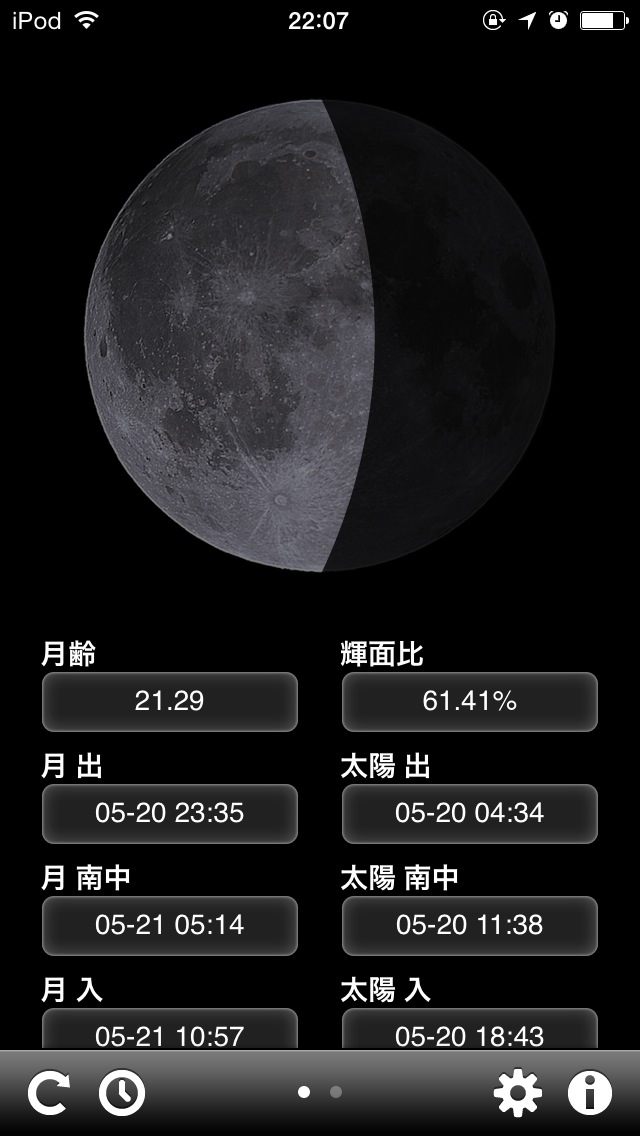Open the info page
This screenshot has height=1136, width=640.
(590, 1094)
